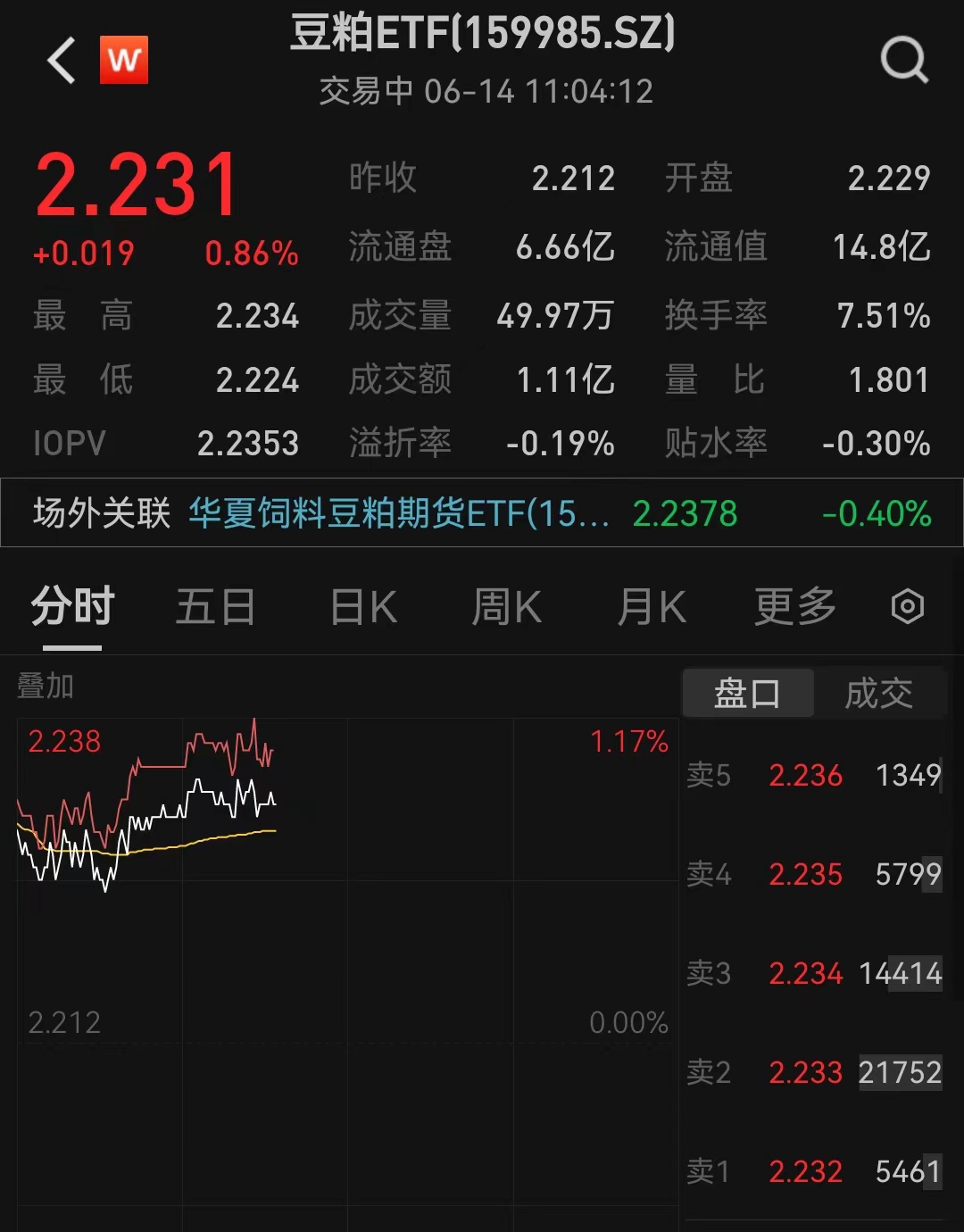Tap the 1.17% marker on the intraday chart

pyautogui.click(x=630, y=740)
